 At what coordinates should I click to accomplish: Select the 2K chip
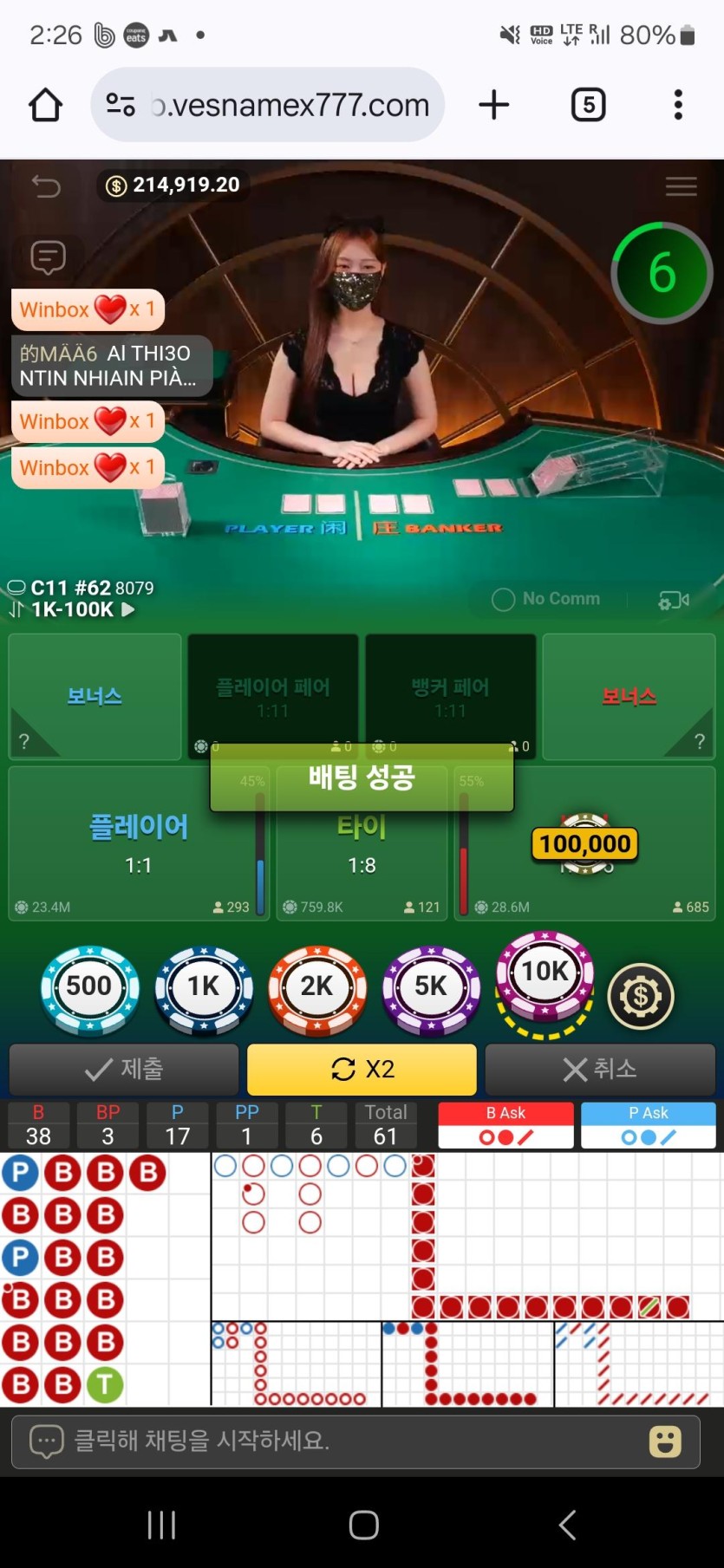(x=317, y=988)
